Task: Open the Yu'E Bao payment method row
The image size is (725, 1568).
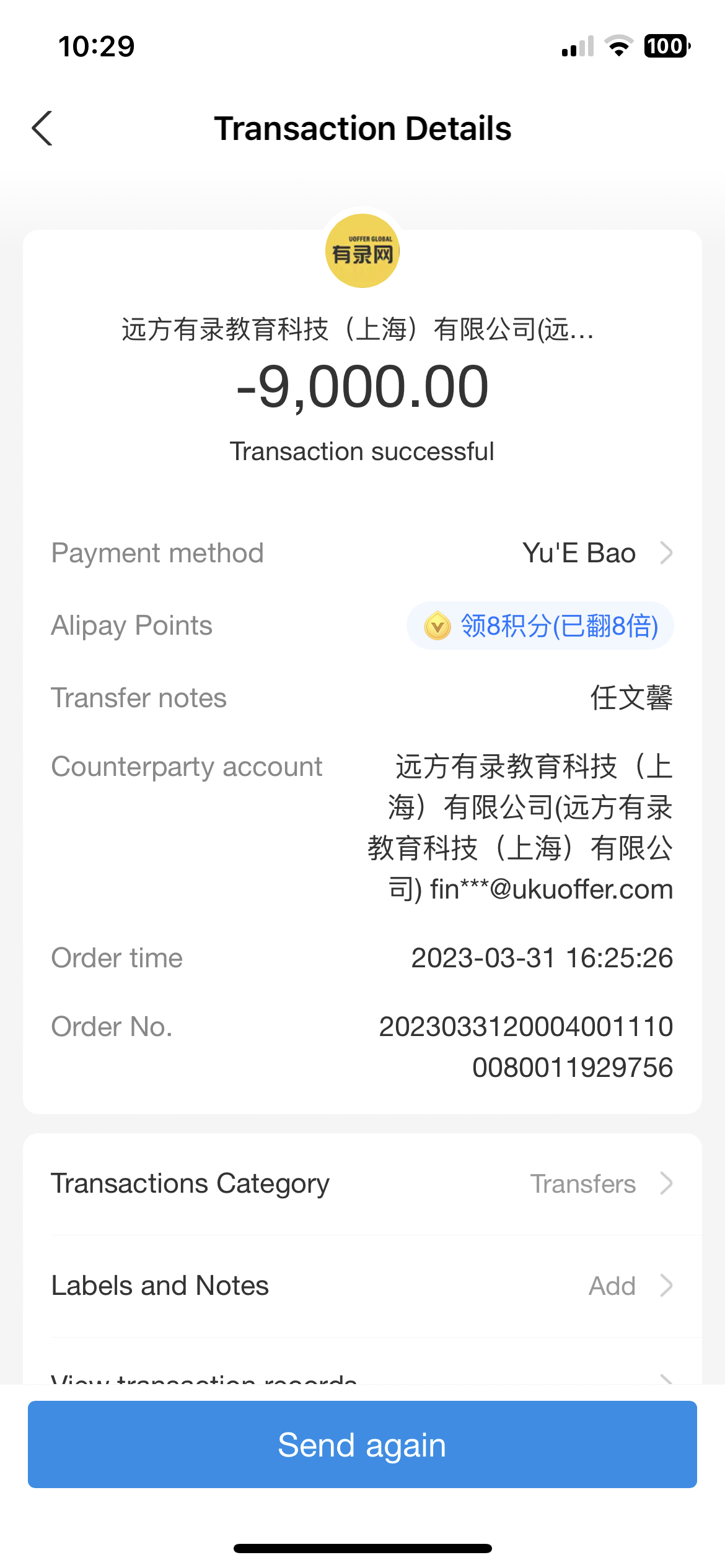Action: (x=596, y=553)
